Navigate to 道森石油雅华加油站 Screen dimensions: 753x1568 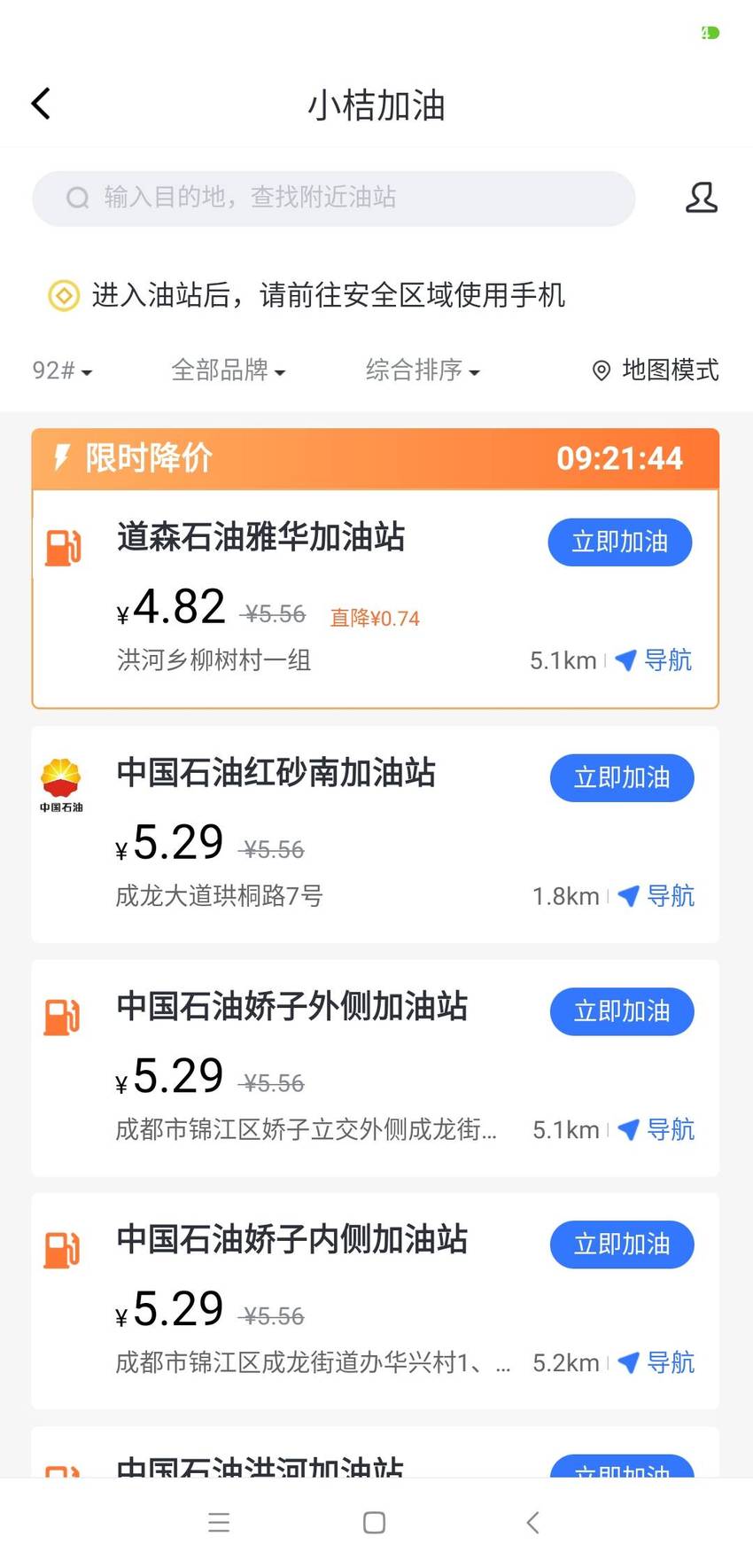[x=654, y=660]
